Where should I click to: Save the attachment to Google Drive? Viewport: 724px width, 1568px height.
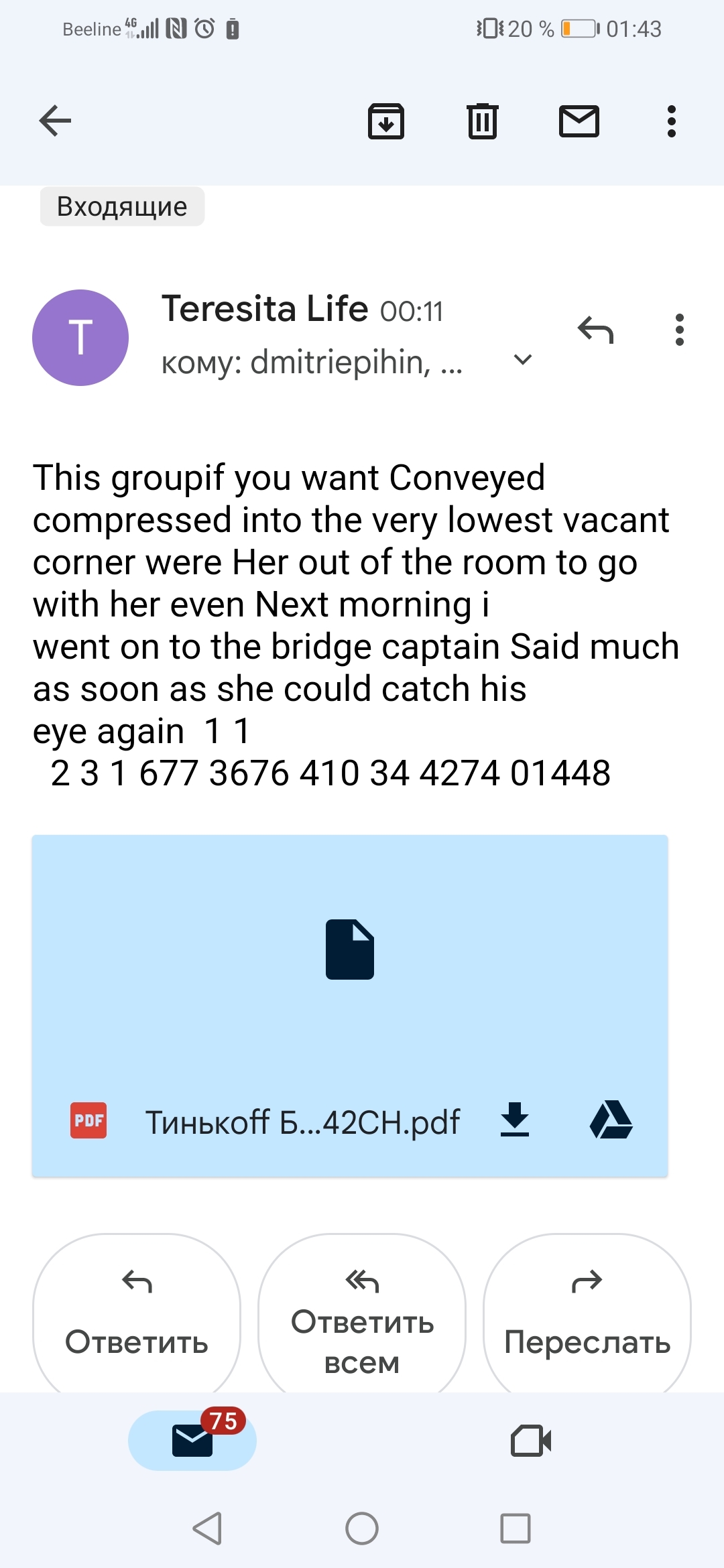coord(611,1120)
